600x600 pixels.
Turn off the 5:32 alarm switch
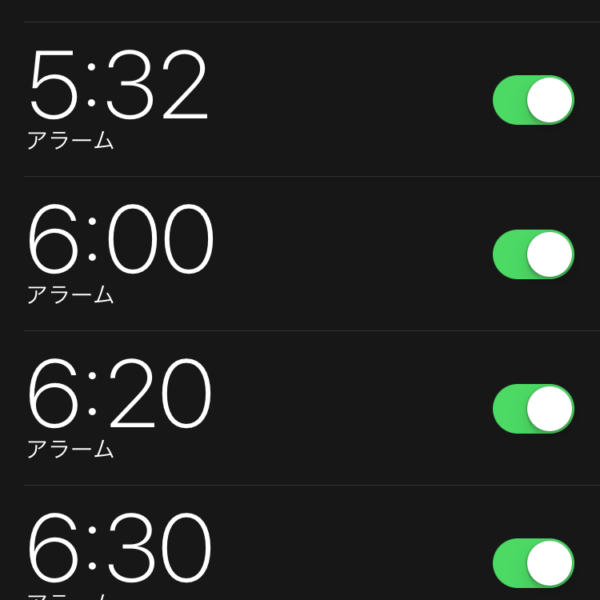[x=533, y=100]
